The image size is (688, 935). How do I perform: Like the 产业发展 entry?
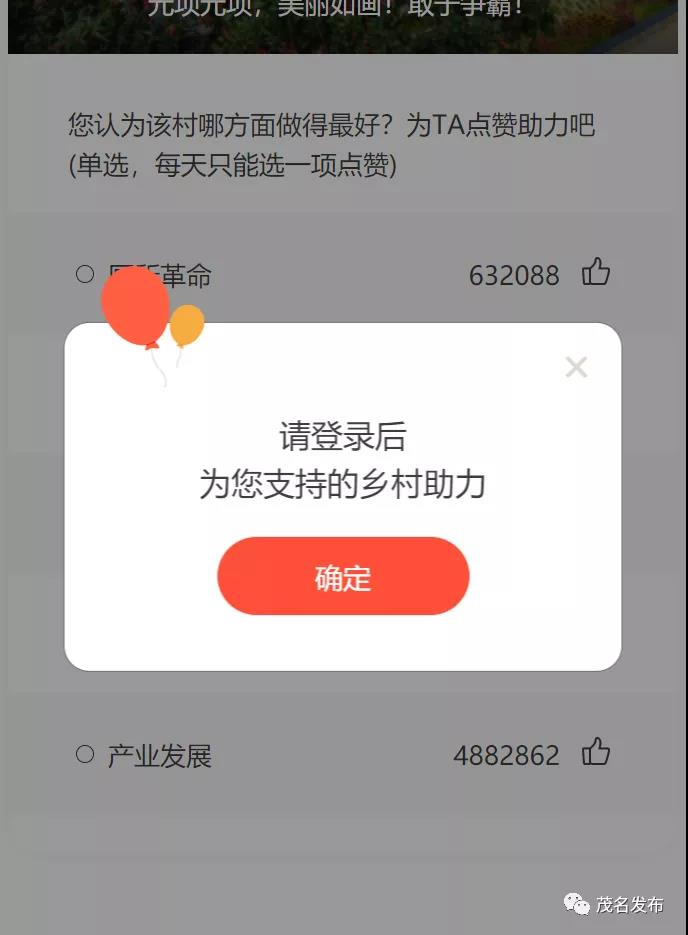(596, 752)
